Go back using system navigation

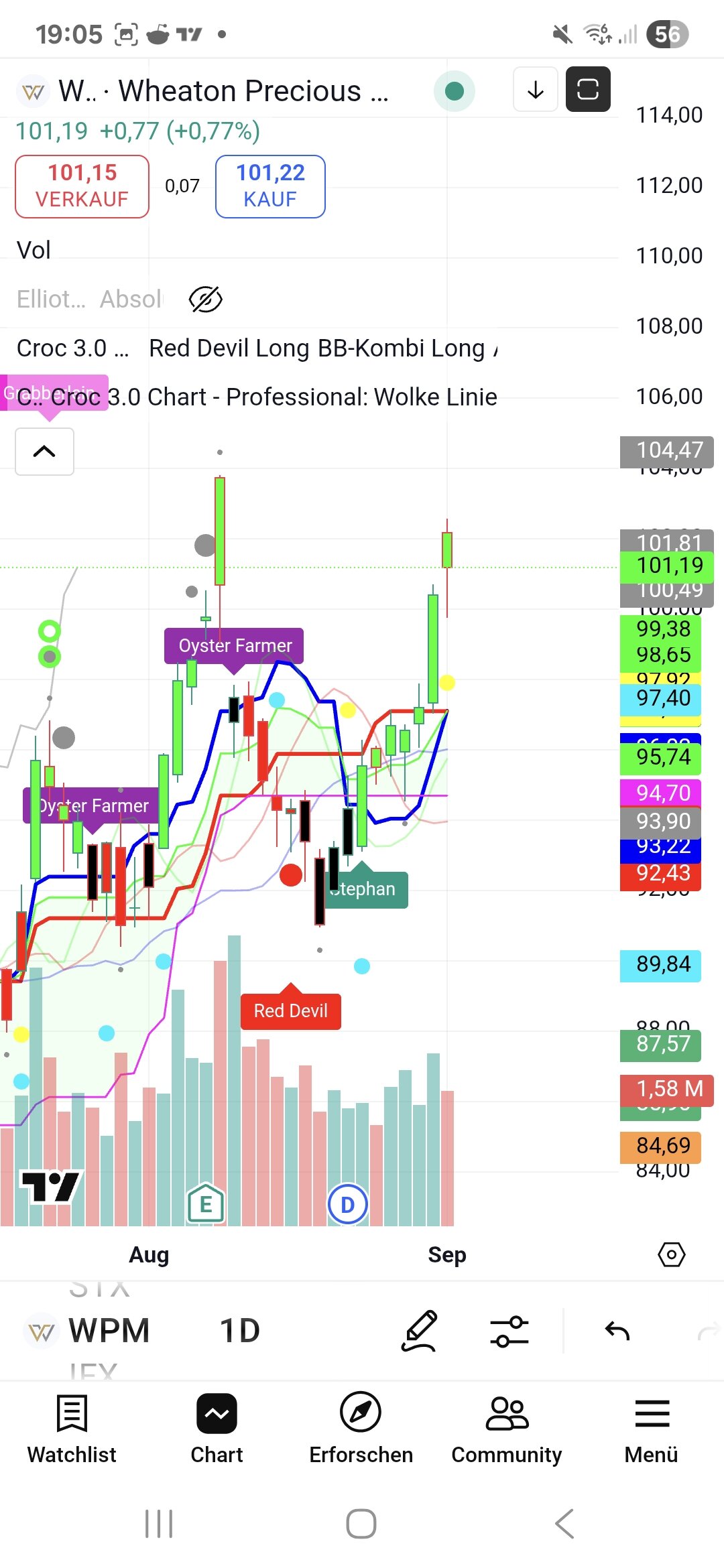pyautogui.click(x=564, y=1524)
